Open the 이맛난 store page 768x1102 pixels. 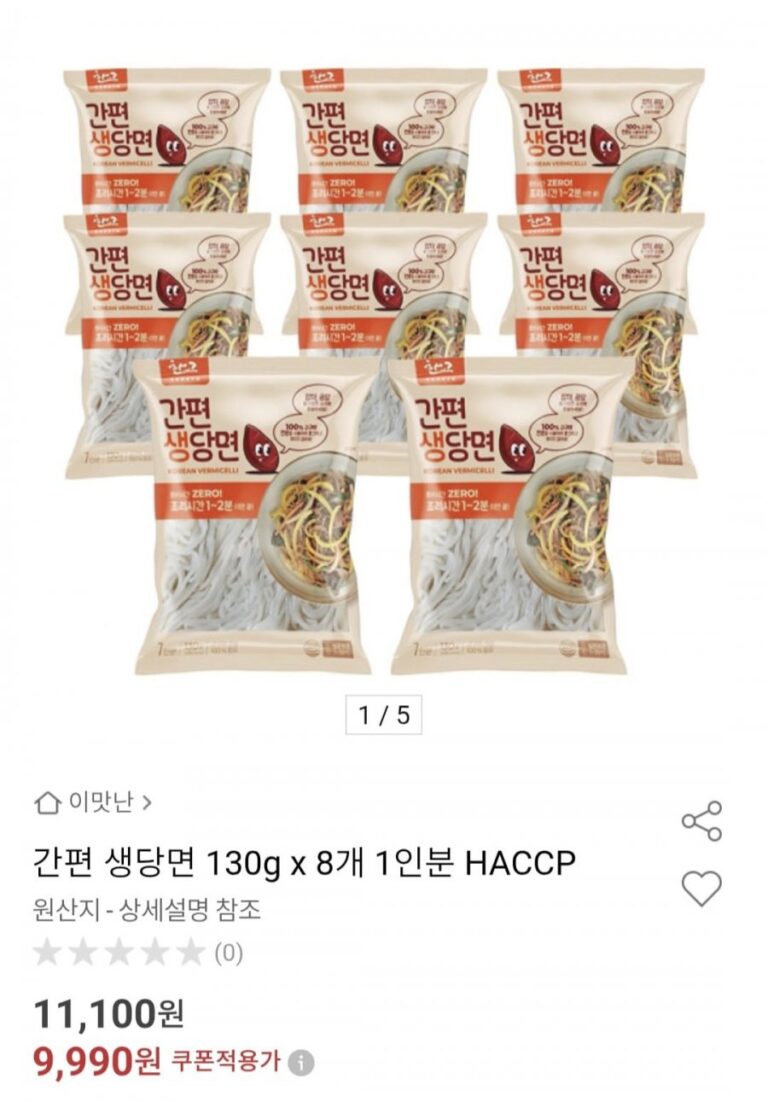tap(93, 802)
